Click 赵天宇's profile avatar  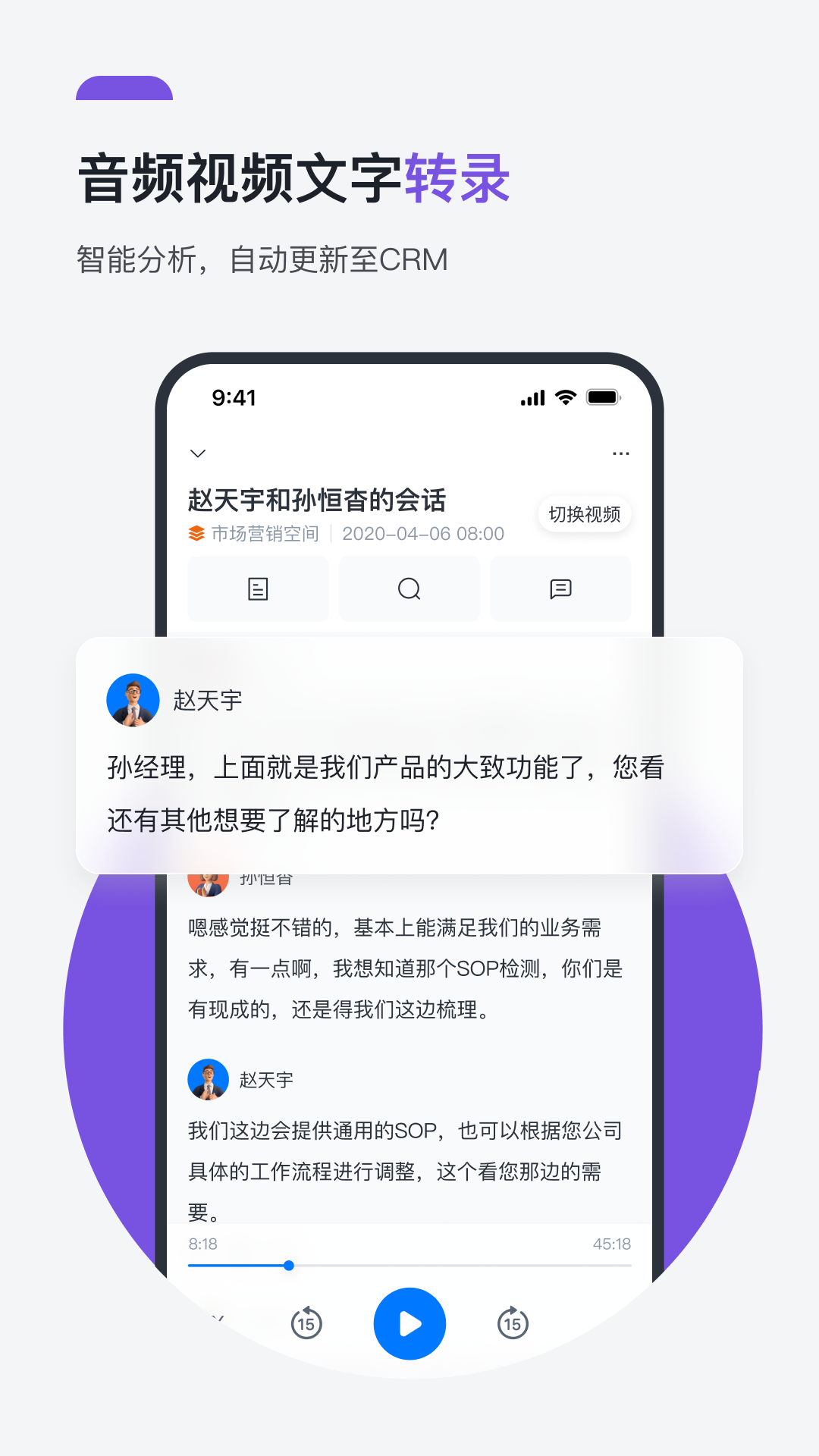click(133, 699)
